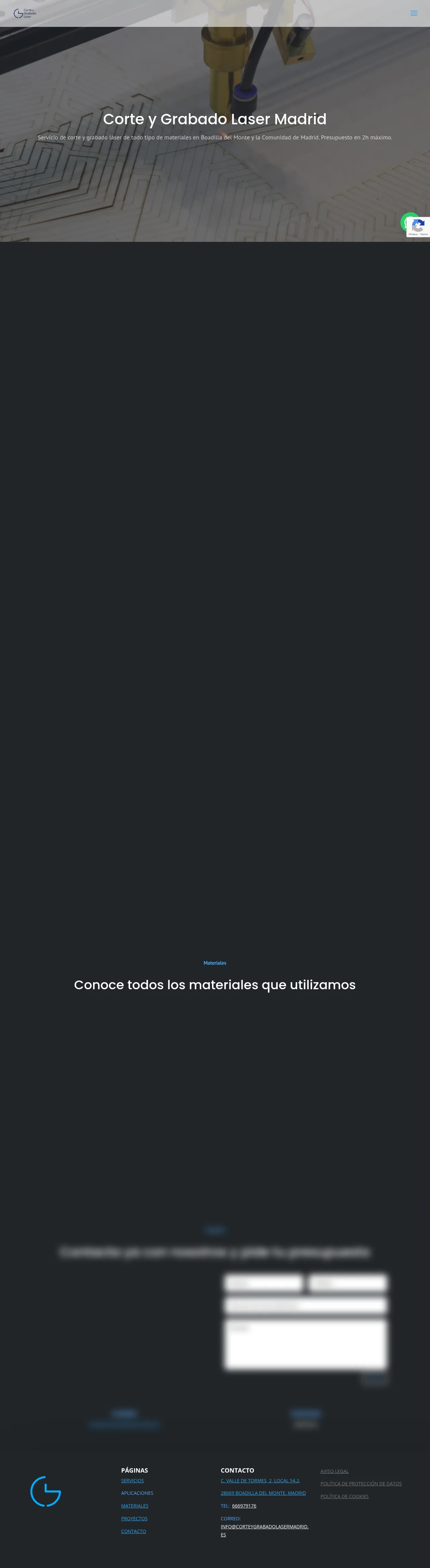Open the Aviso Legal link

click(334, 1471)
